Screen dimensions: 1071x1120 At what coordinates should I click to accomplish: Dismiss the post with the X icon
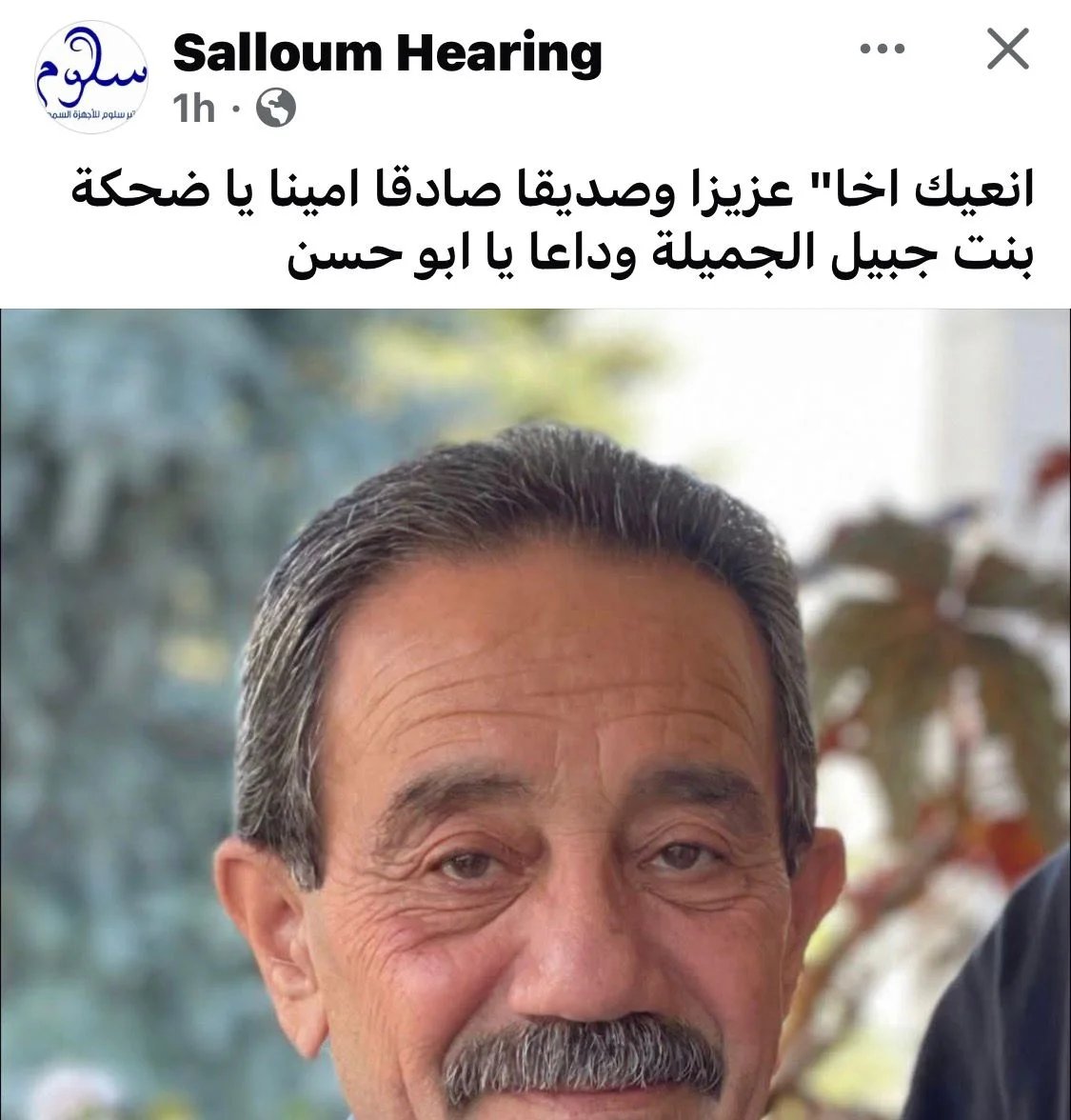pos(1008,50)
